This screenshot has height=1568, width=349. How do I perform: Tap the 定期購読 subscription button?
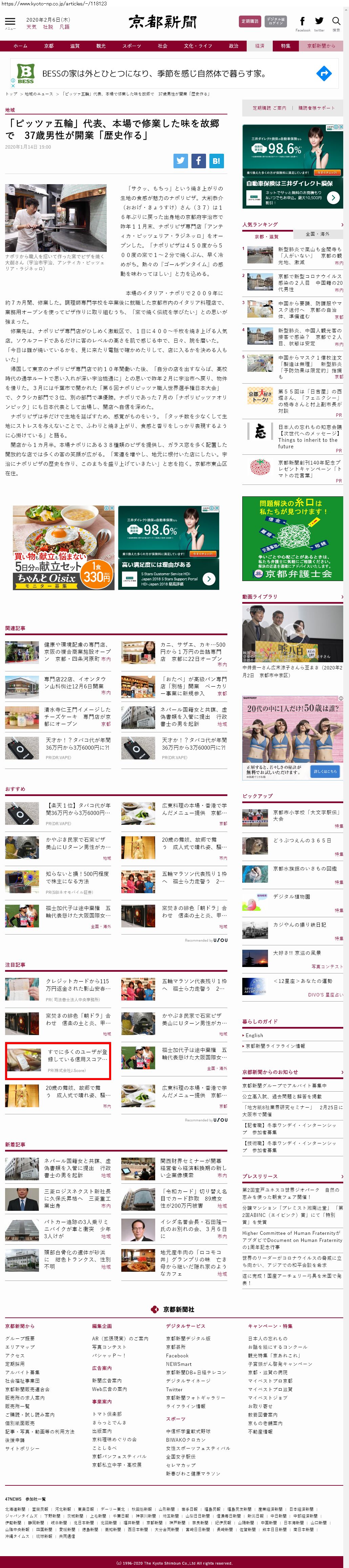pos(250,21)
